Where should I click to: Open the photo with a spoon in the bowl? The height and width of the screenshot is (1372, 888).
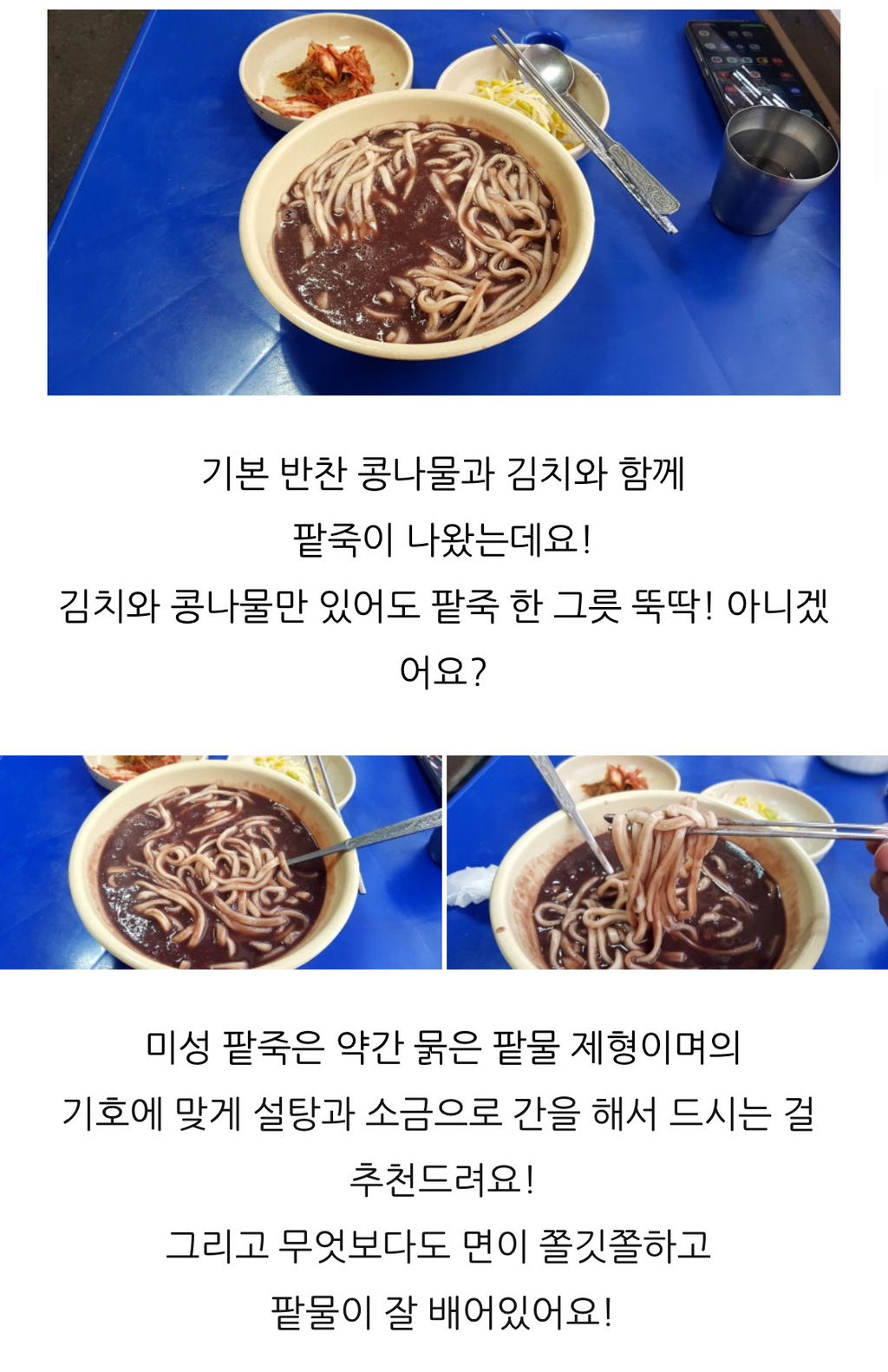[x=220, y=862]
